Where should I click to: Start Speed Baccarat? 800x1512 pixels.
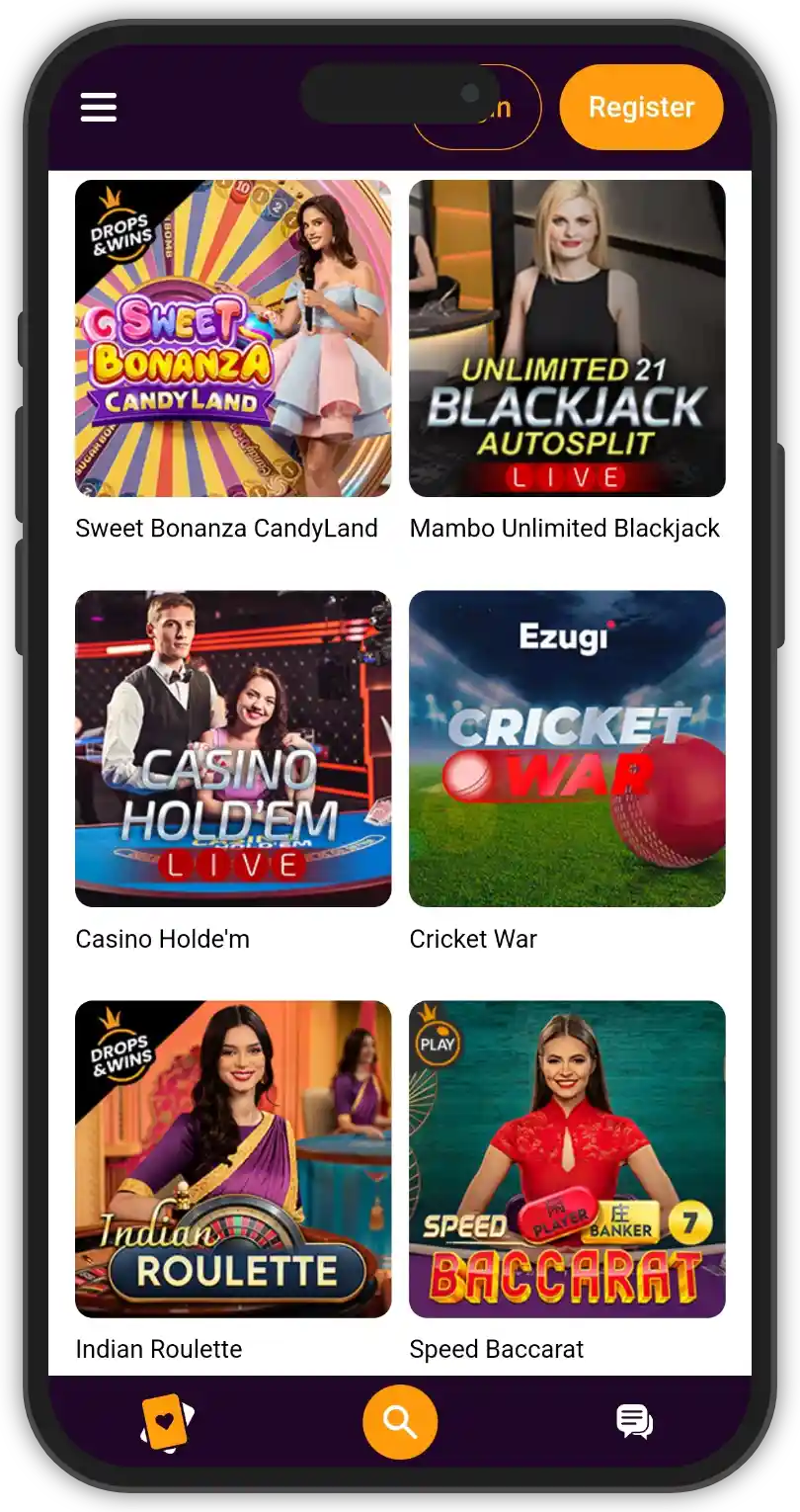pos(567,1158)
